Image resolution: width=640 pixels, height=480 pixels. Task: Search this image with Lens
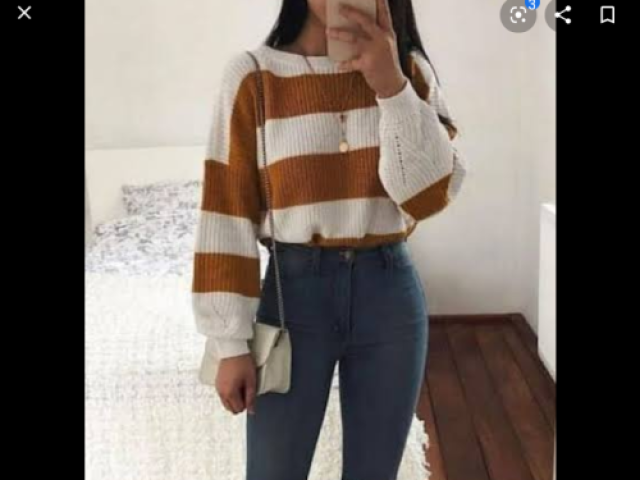coord(518,15)
